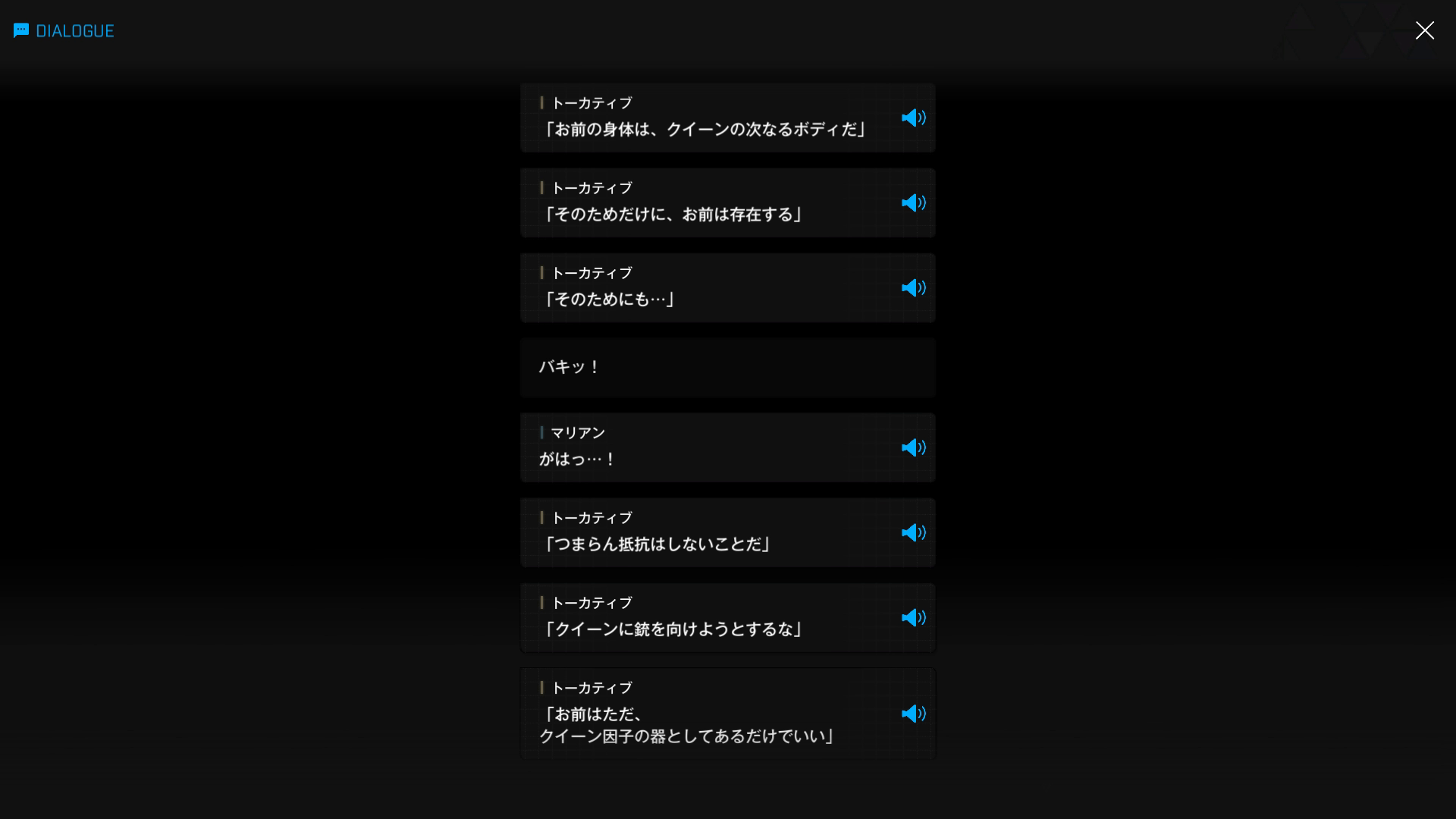
Task: Play voice for 「お前はただ、クイーン因子の器…」
Action: pos(913,714)
